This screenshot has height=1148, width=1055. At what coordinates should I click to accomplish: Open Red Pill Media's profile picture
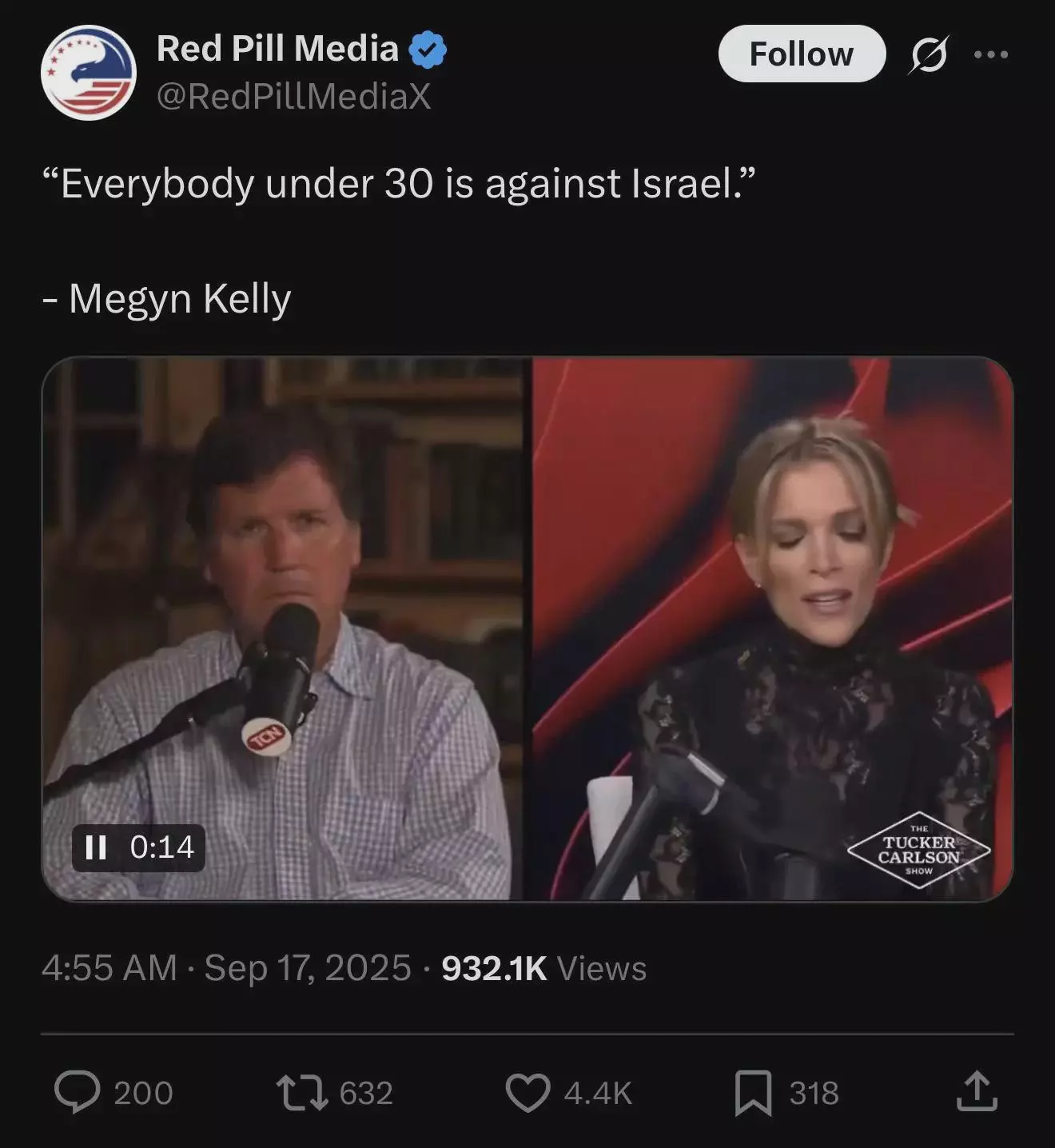[x=88, y=73]
